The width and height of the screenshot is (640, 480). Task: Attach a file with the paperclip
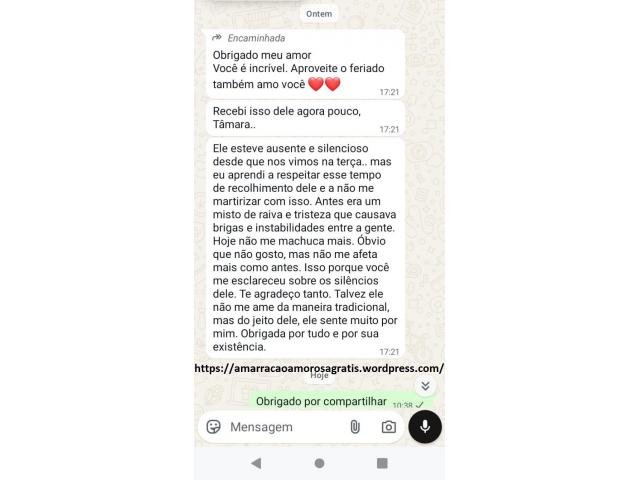[354, 427]
